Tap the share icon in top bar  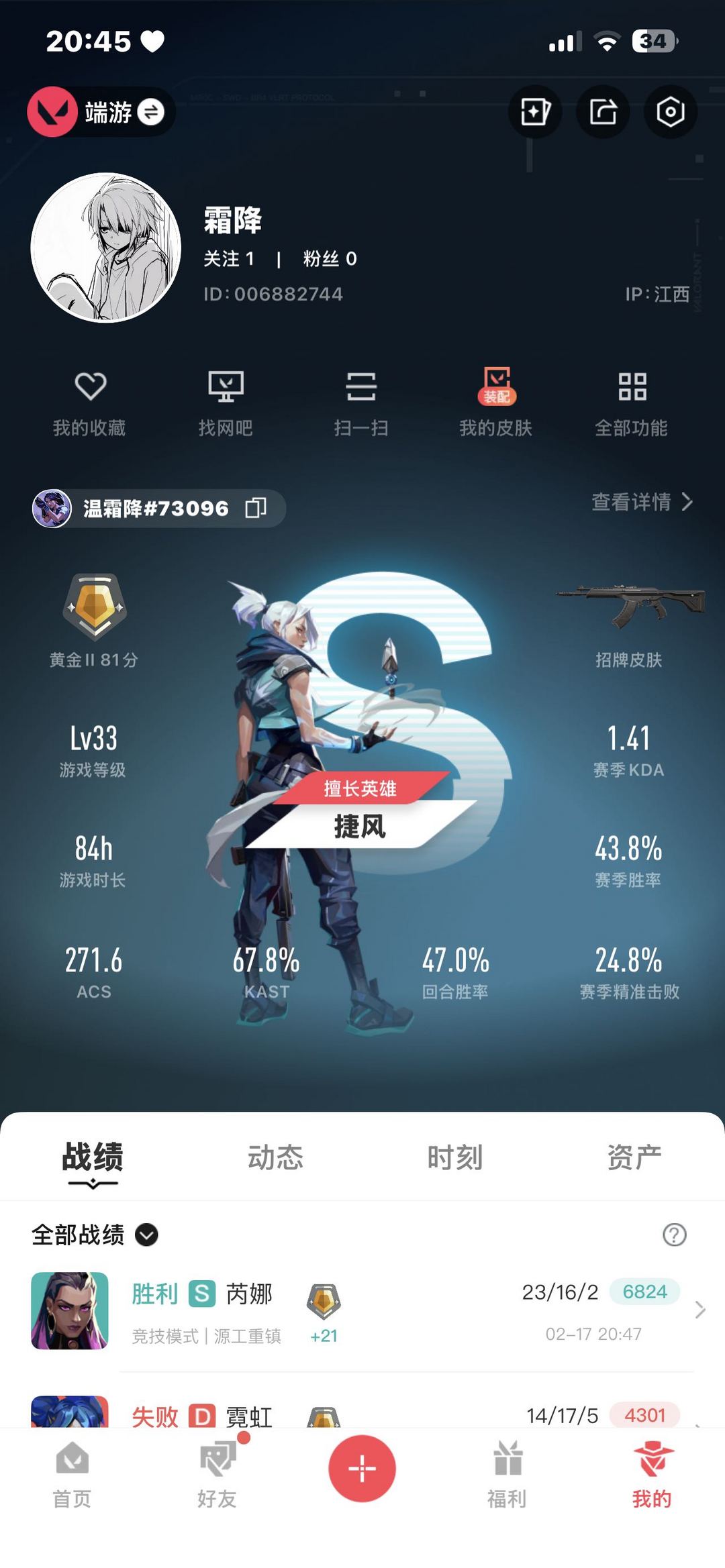pyautogui.click(x=603, y=112)
